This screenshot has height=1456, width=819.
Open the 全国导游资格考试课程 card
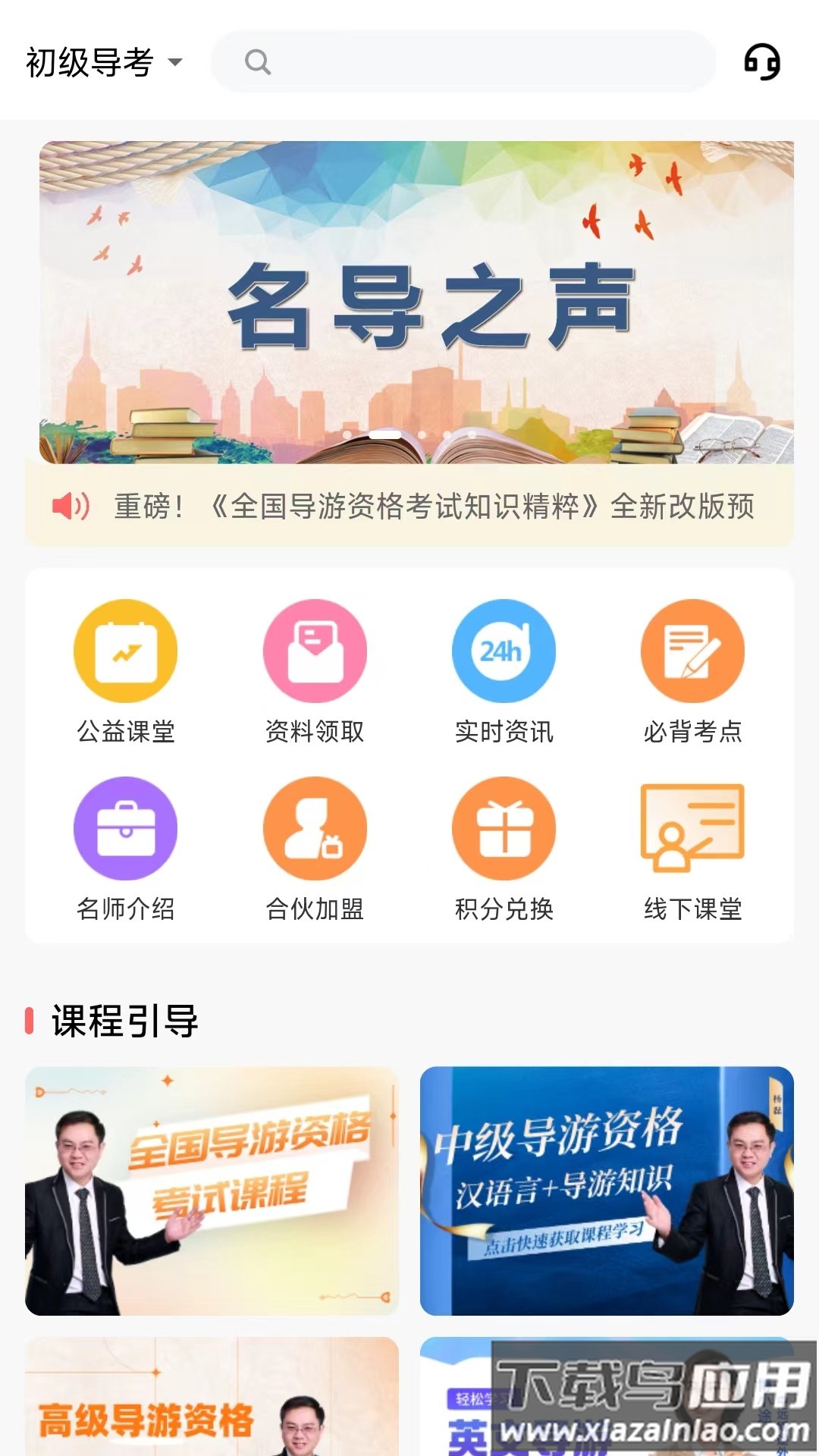213,1191
